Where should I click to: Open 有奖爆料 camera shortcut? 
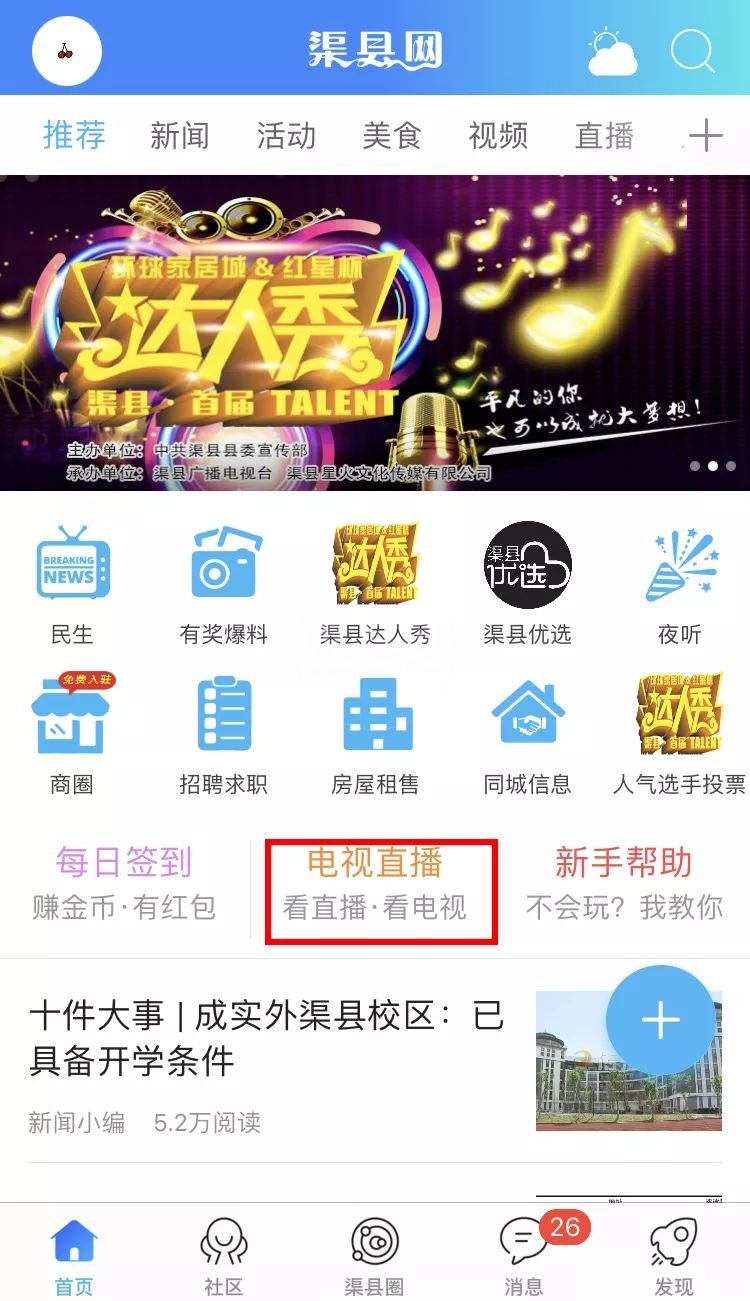point(224,584)
